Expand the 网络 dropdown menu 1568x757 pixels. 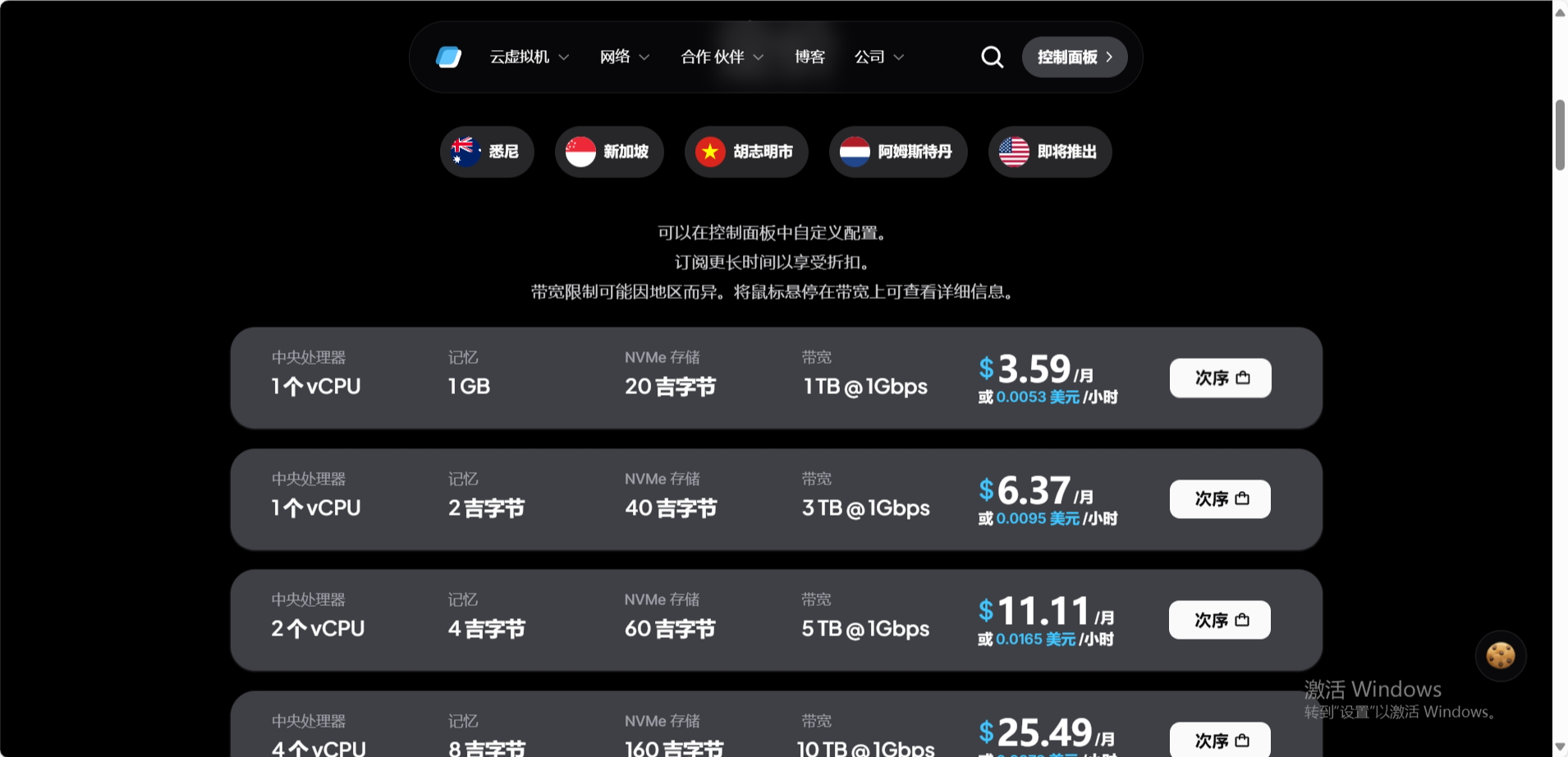coord(624,57)
